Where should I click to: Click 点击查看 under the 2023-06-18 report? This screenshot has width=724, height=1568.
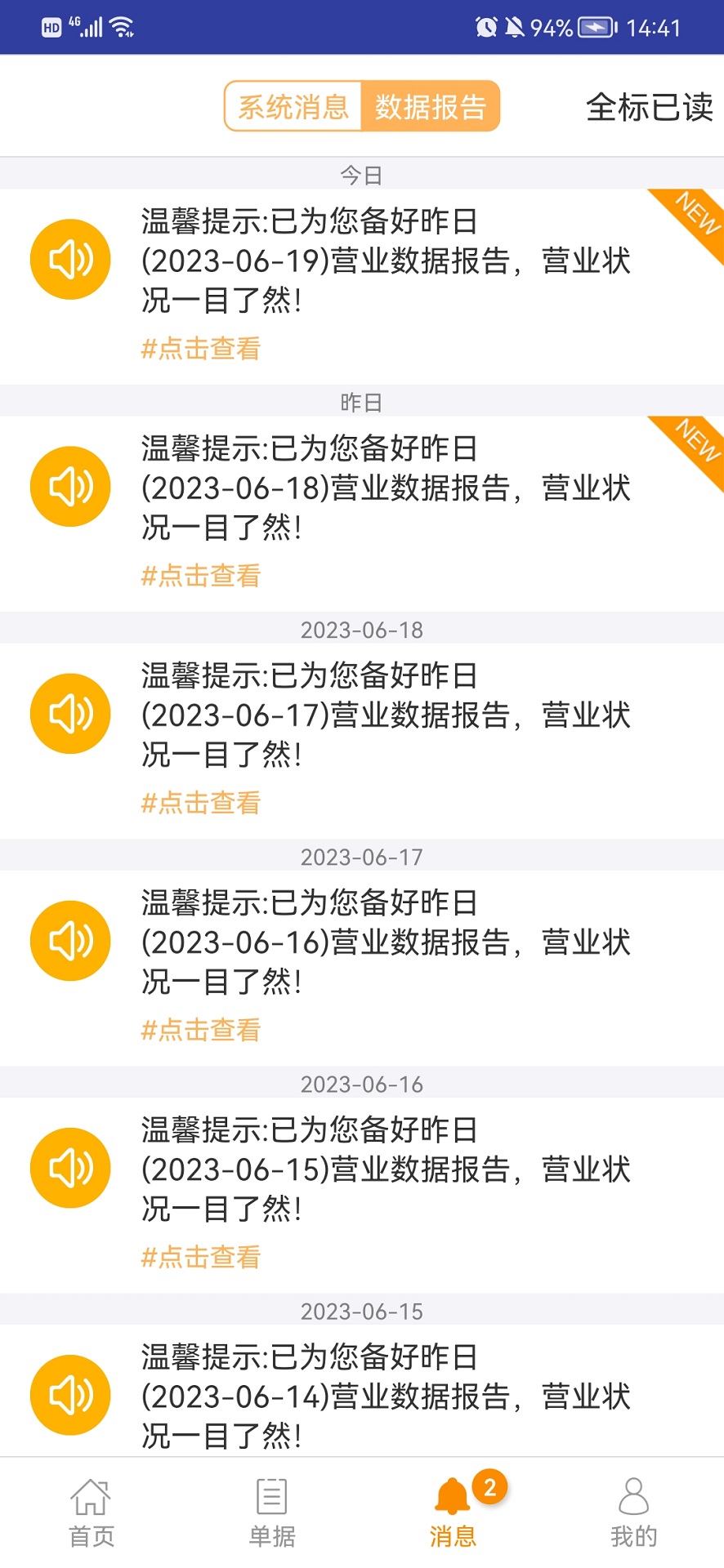(201, 576)
